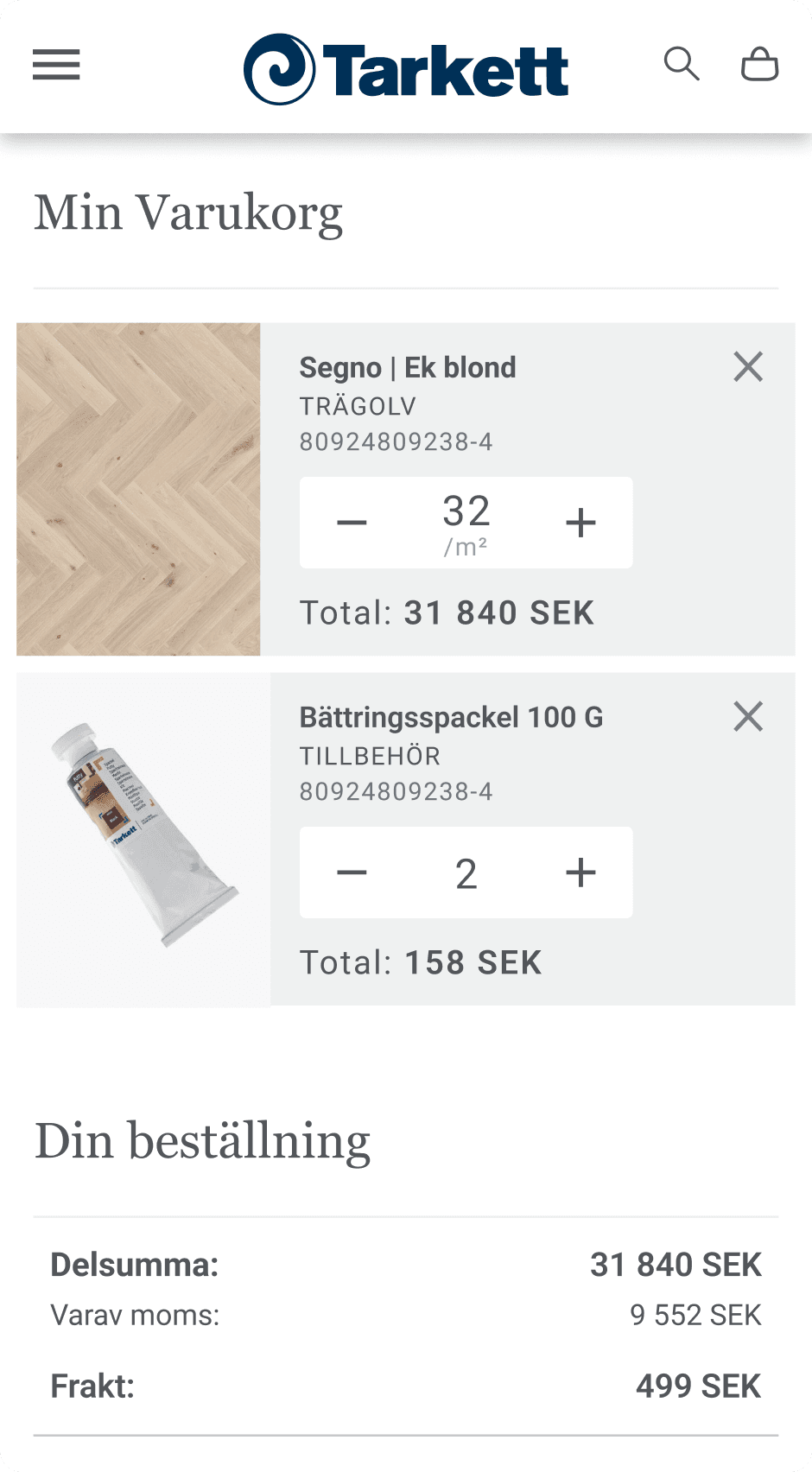
Task: Edit Segno quantity value 32
Action: point(466,512)
